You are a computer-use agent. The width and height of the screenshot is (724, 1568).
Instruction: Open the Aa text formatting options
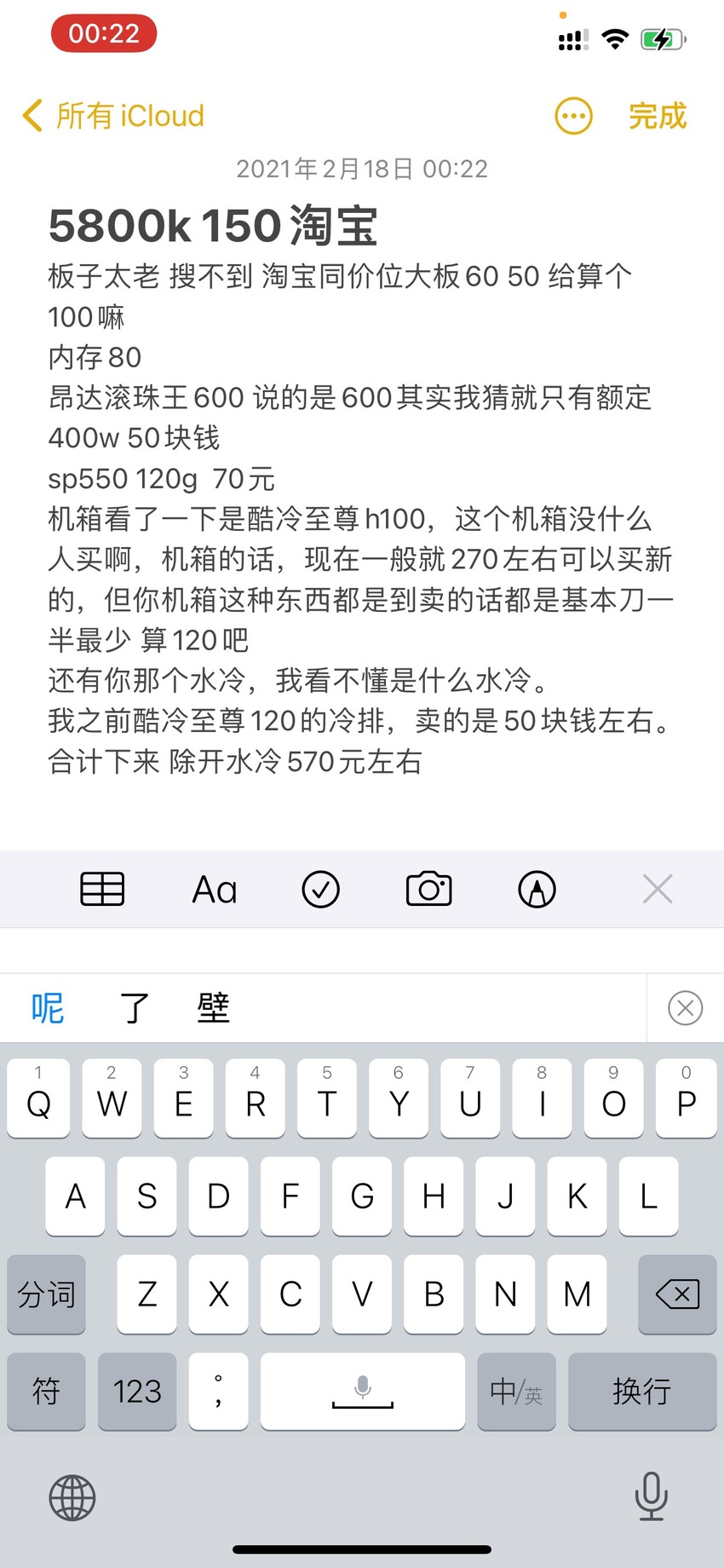(x=215, y=890)
